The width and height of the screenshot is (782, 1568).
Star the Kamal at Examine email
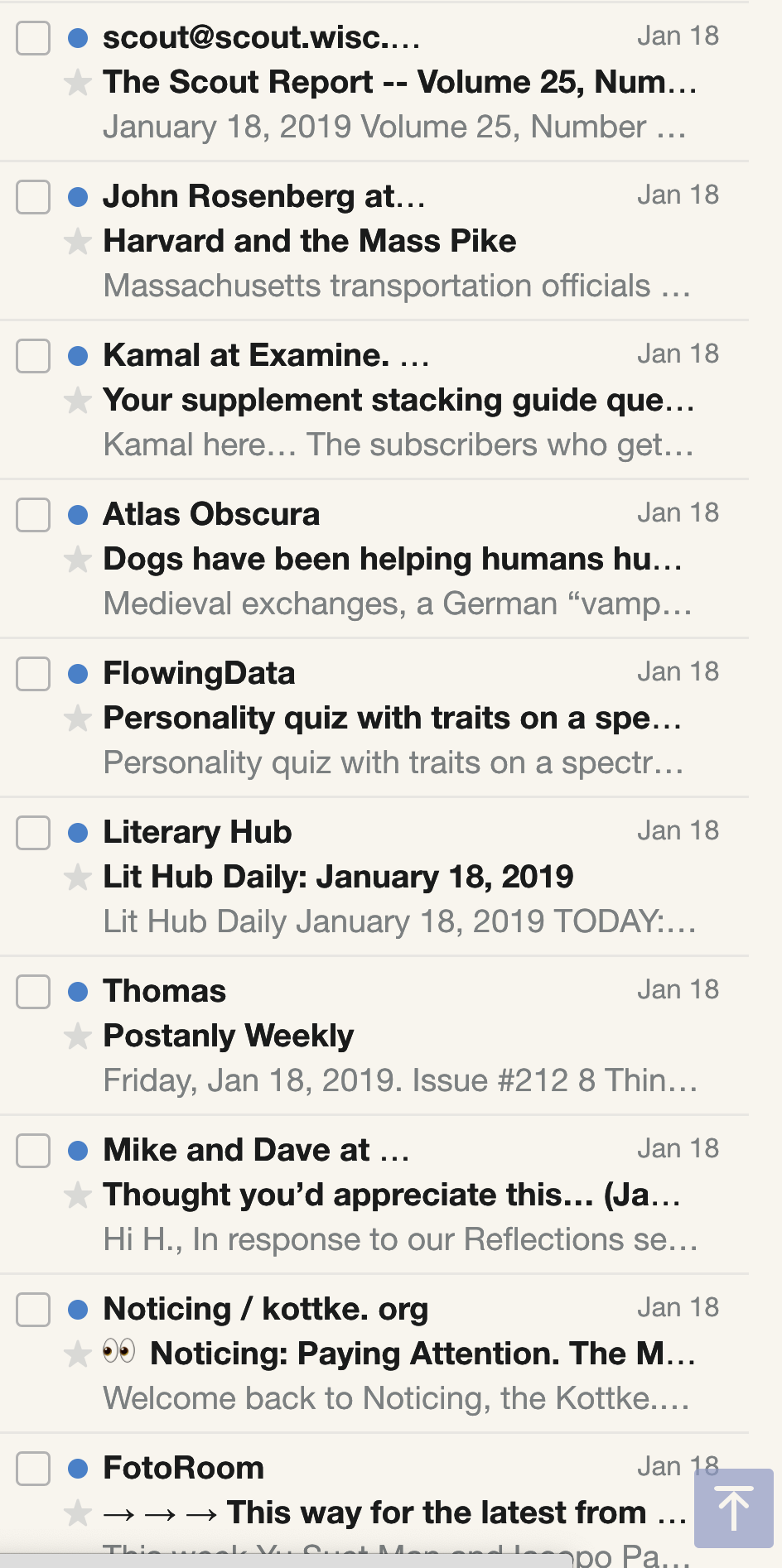click(78, 401)
